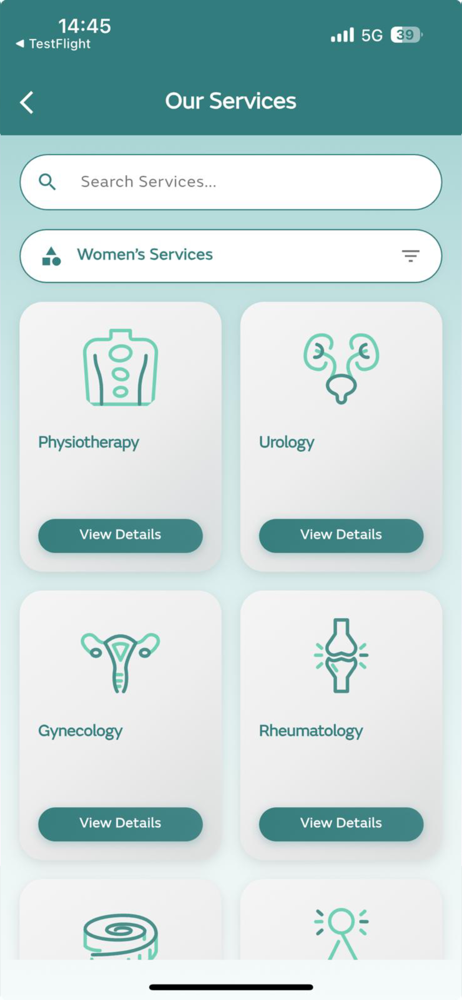Viewport: 462px width, 1000px height.
Task: Open the Gynecology service card
Action: tap(121, 724)
